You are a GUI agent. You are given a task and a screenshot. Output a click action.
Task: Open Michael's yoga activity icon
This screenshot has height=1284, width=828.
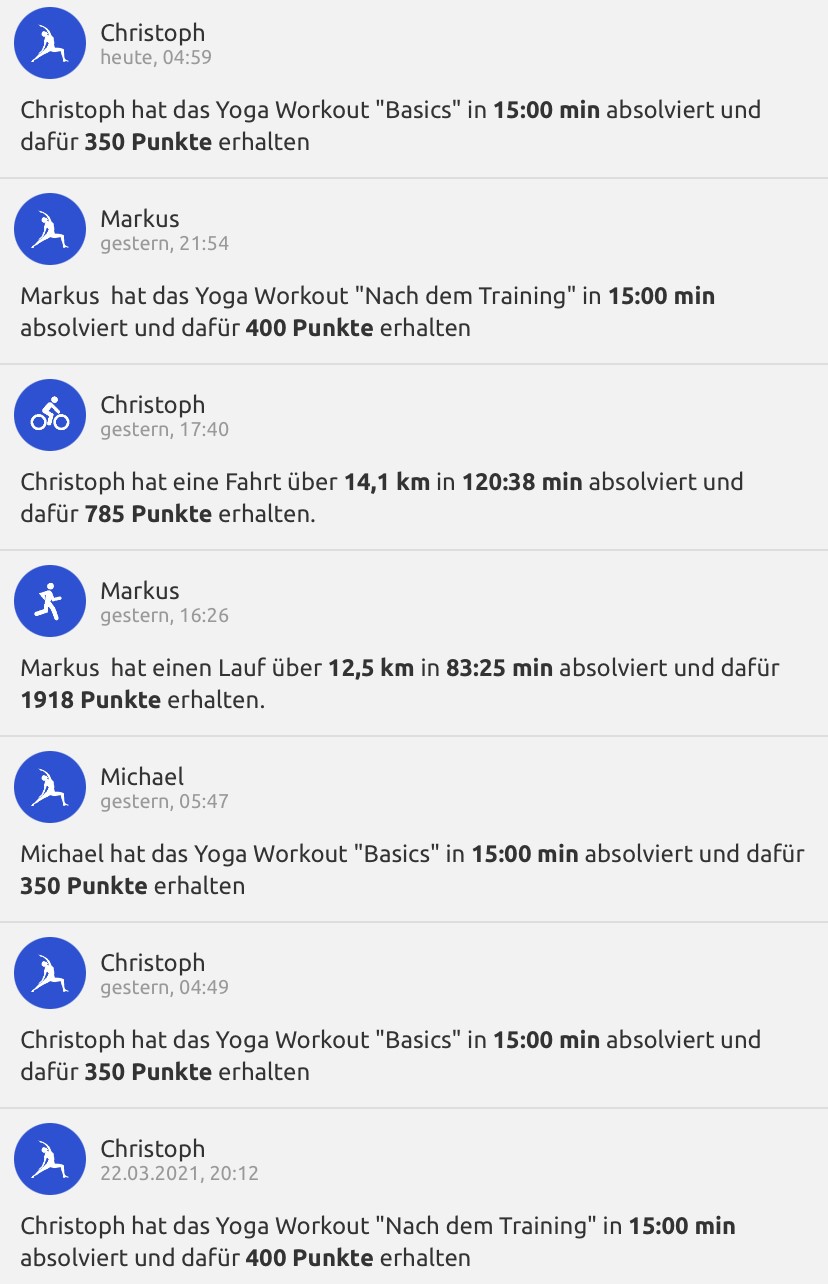coord(49,787)
